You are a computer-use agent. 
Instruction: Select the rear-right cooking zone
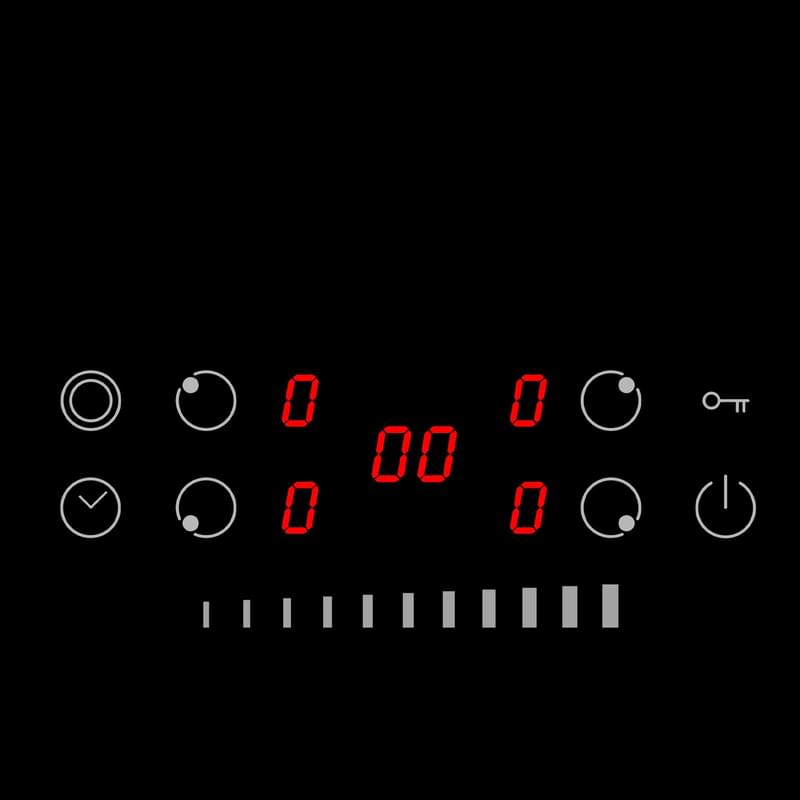point(610,401)
